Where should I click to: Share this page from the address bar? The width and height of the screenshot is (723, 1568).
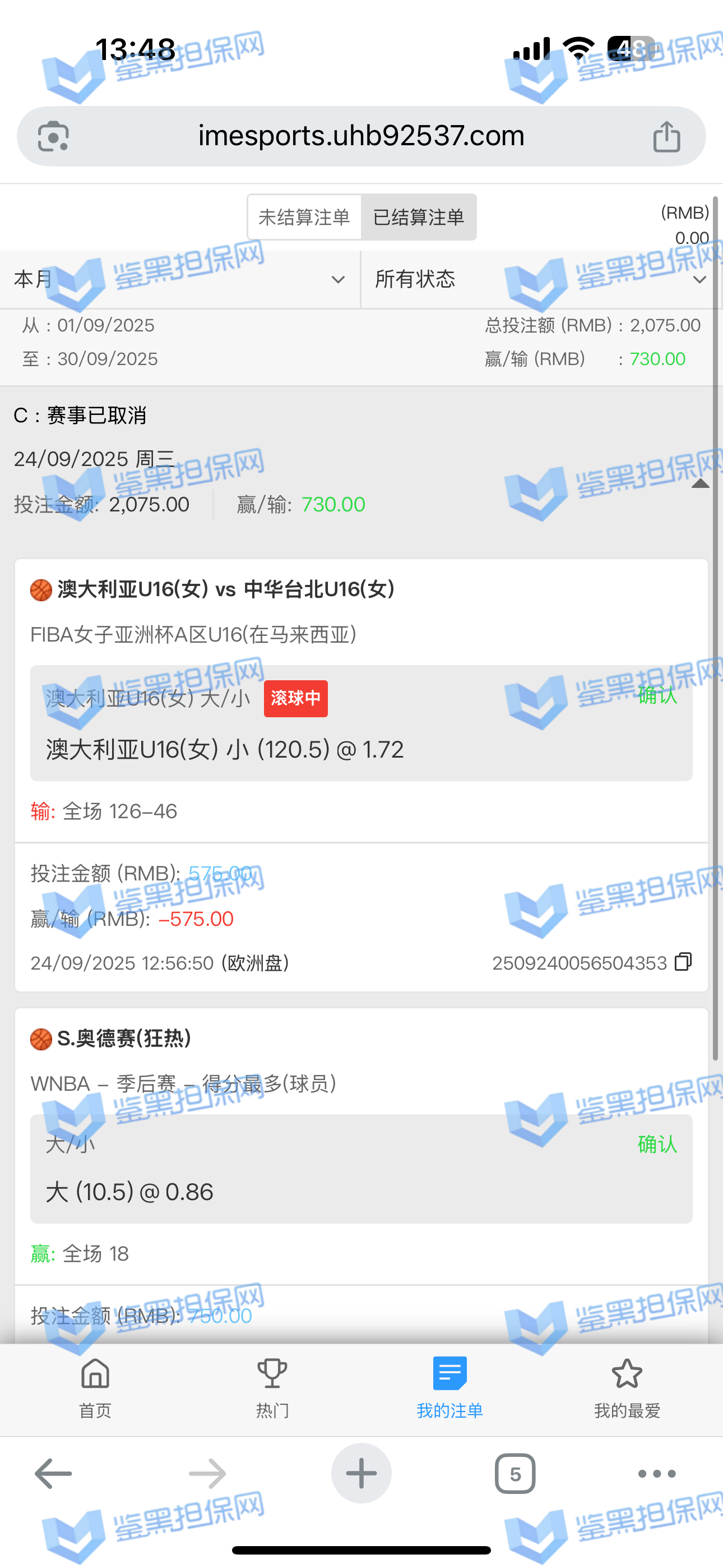(x=666, y=136)
